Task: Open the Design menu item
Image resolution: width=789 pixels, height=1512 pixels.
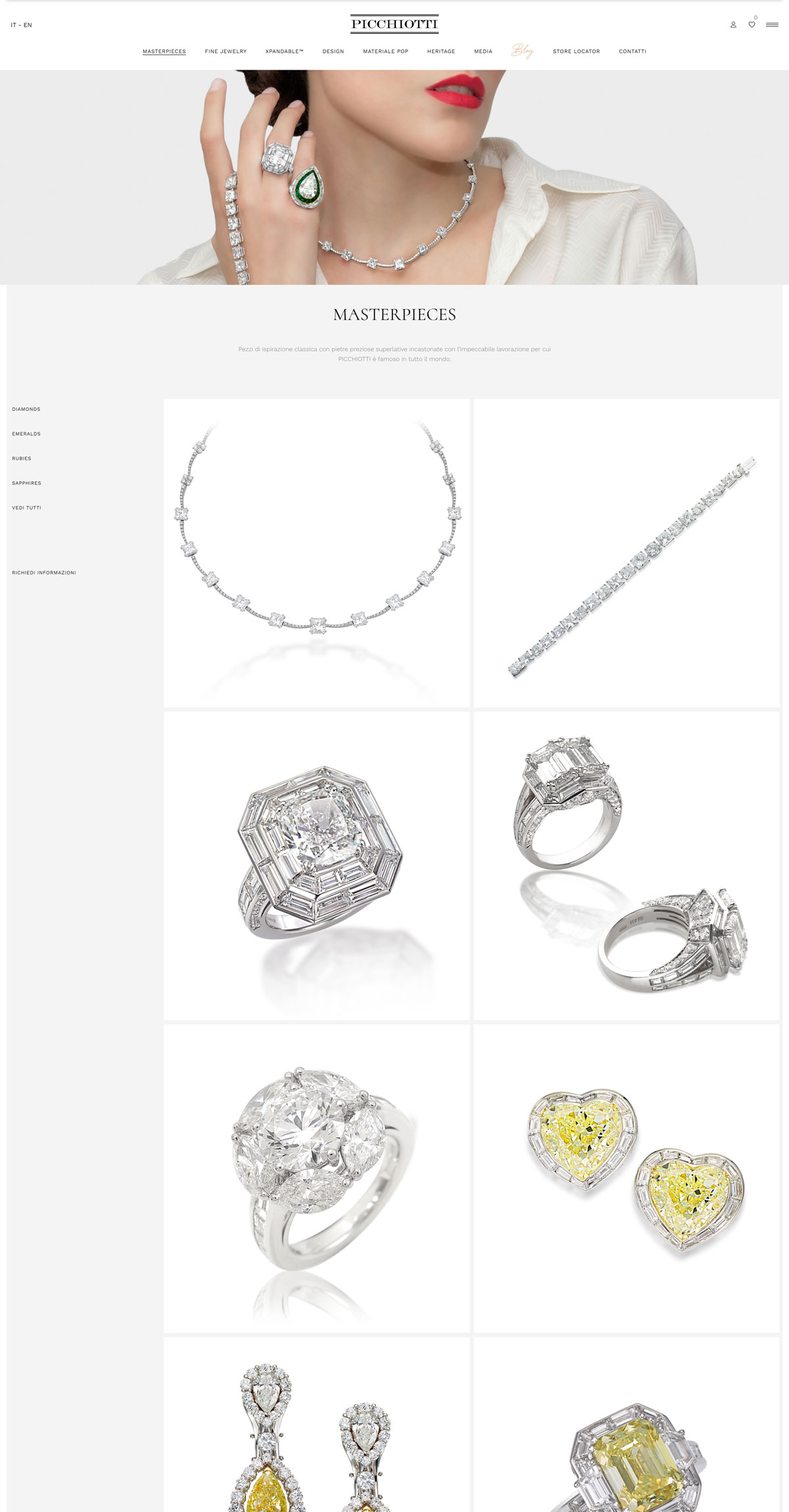Action: point(333,51)
